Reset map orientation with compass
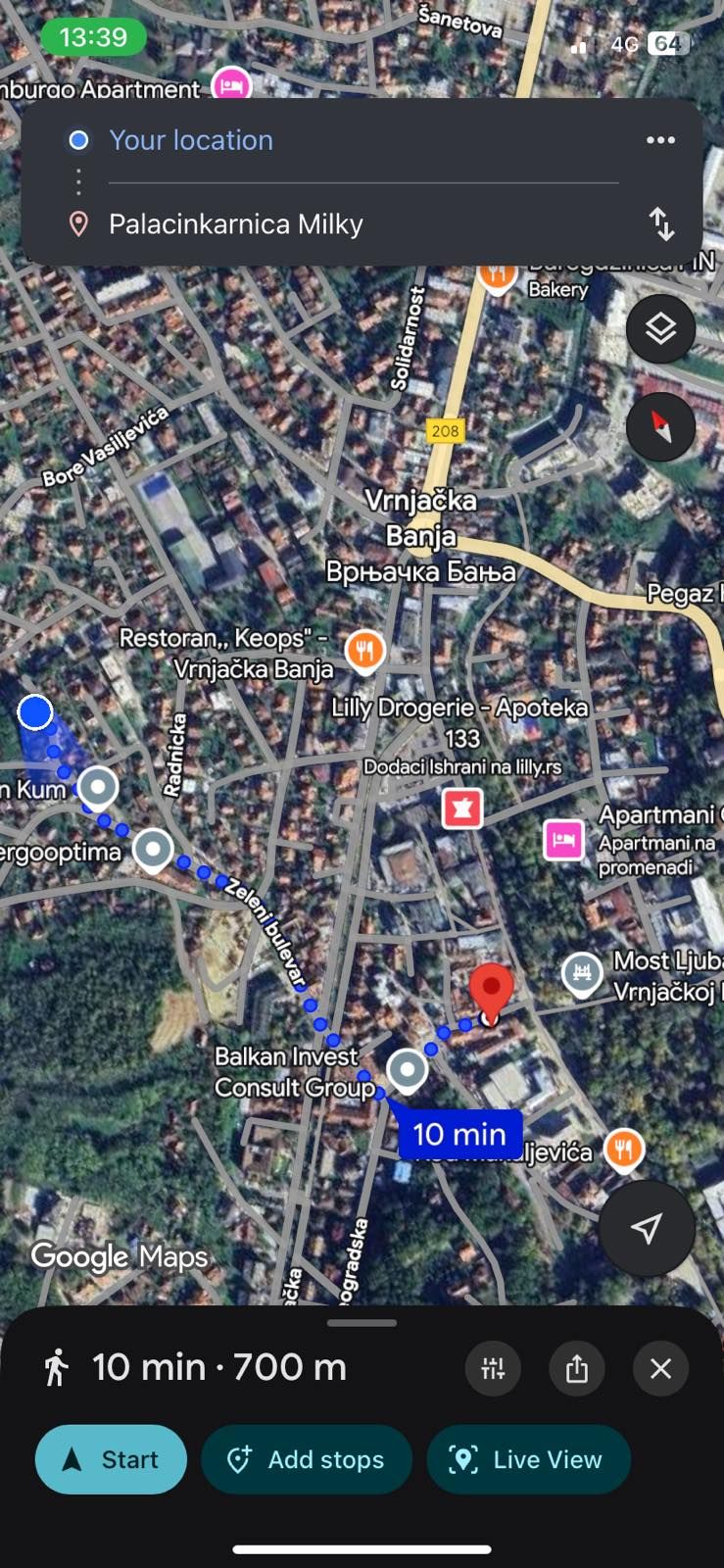 [660, 427]
